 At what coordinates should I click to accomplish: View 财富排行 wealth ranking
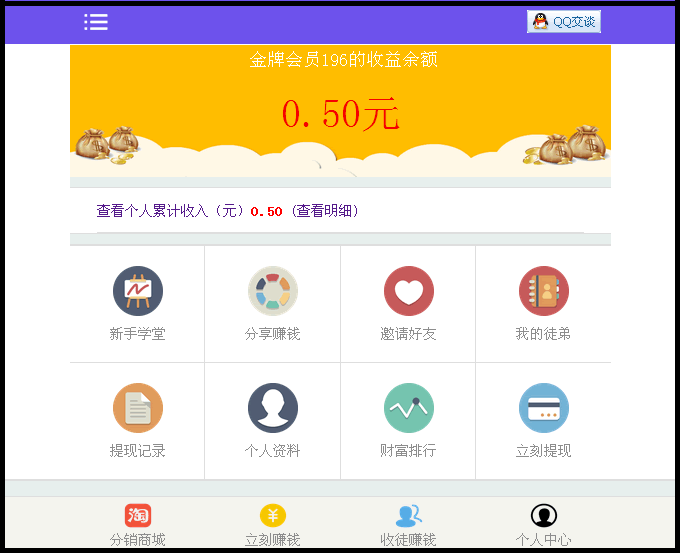408,420
